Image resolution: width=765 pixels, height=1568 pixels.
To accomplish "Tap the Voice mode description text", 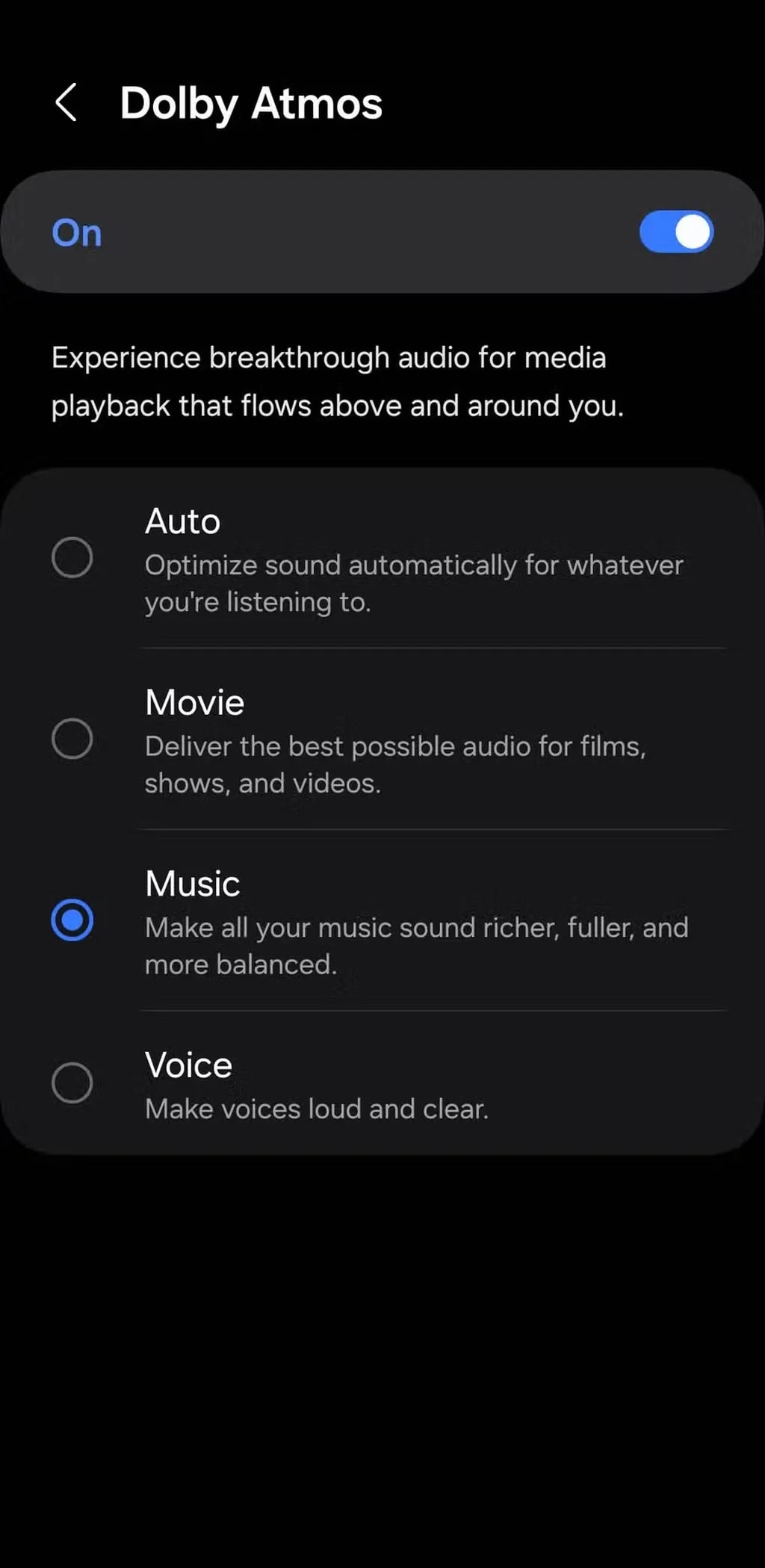I will pyautogui.click(x=316, y=1109).
